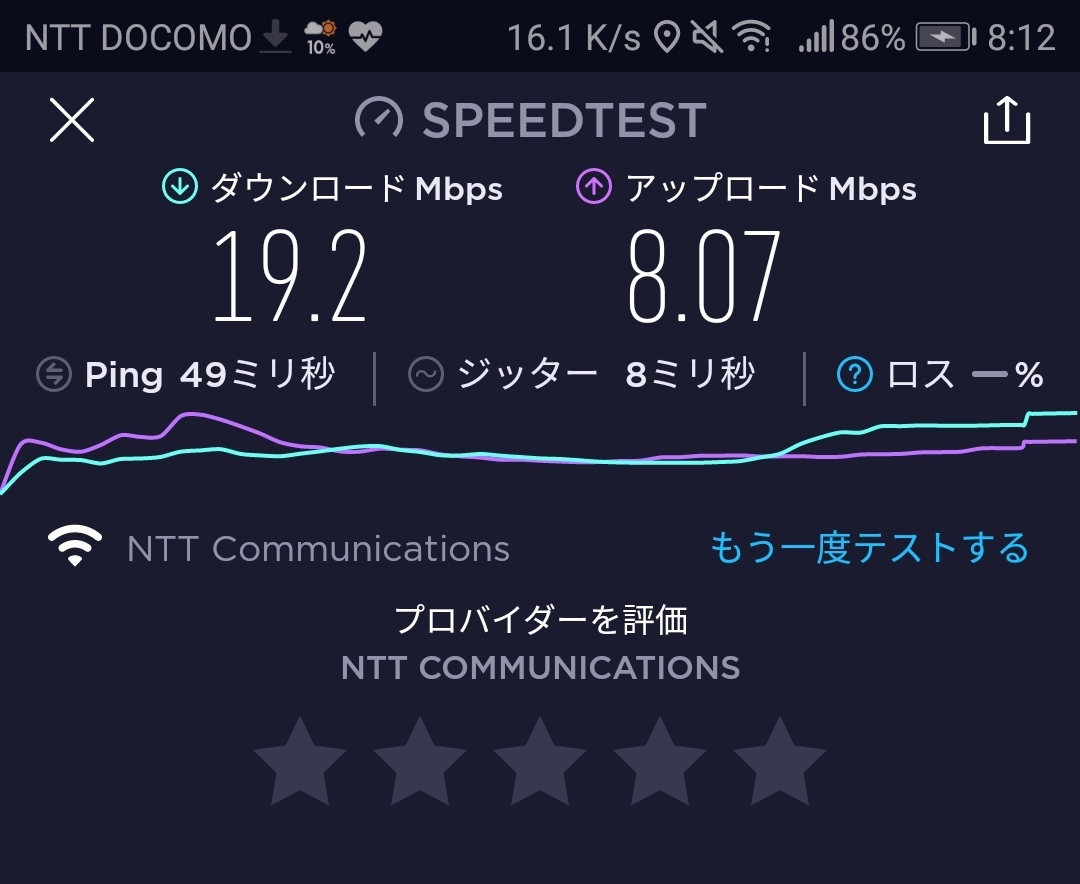Rate the provider four stars

click(660, 762)
